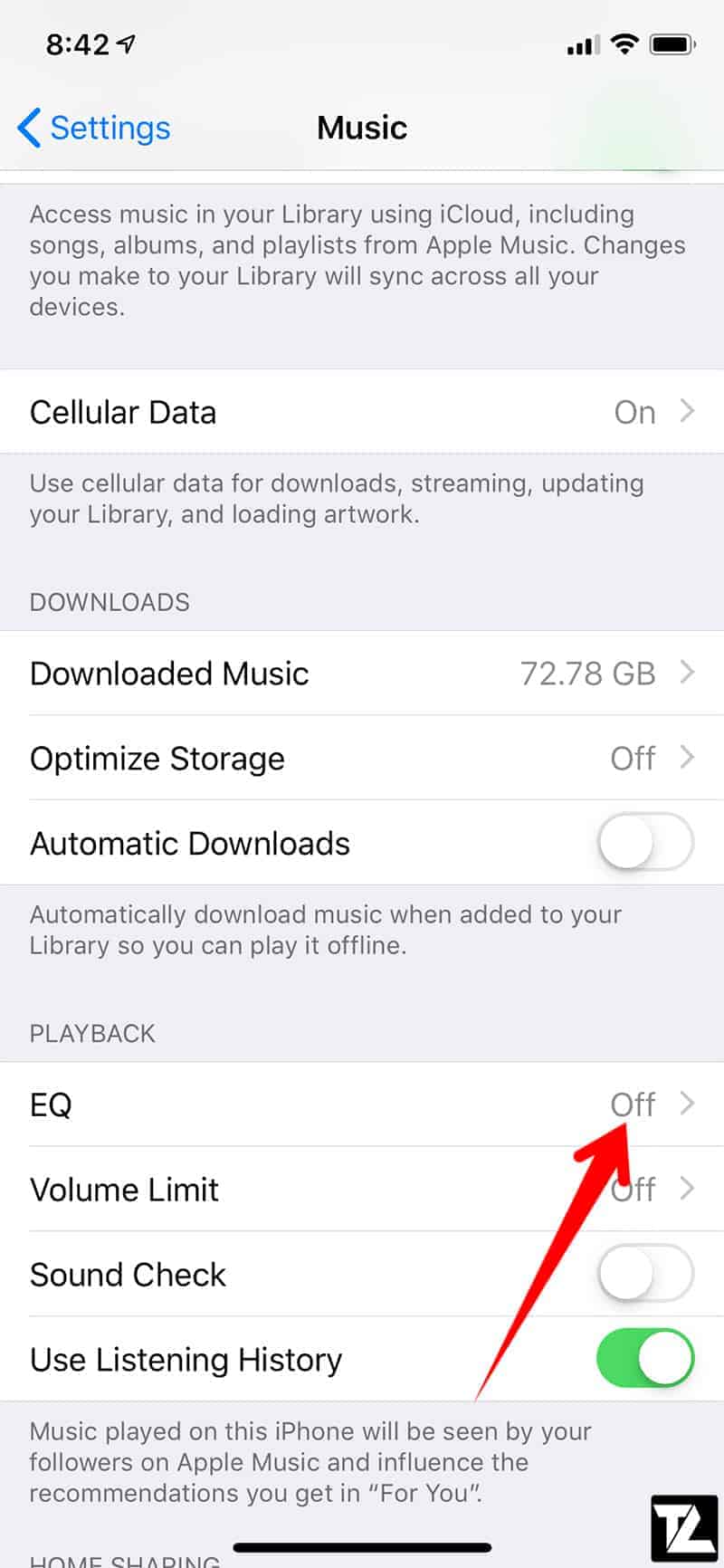Open the Cellular Data setting
Image resolution: width=724 pixels, height=1568 pixels.
(x=362, y=412)
